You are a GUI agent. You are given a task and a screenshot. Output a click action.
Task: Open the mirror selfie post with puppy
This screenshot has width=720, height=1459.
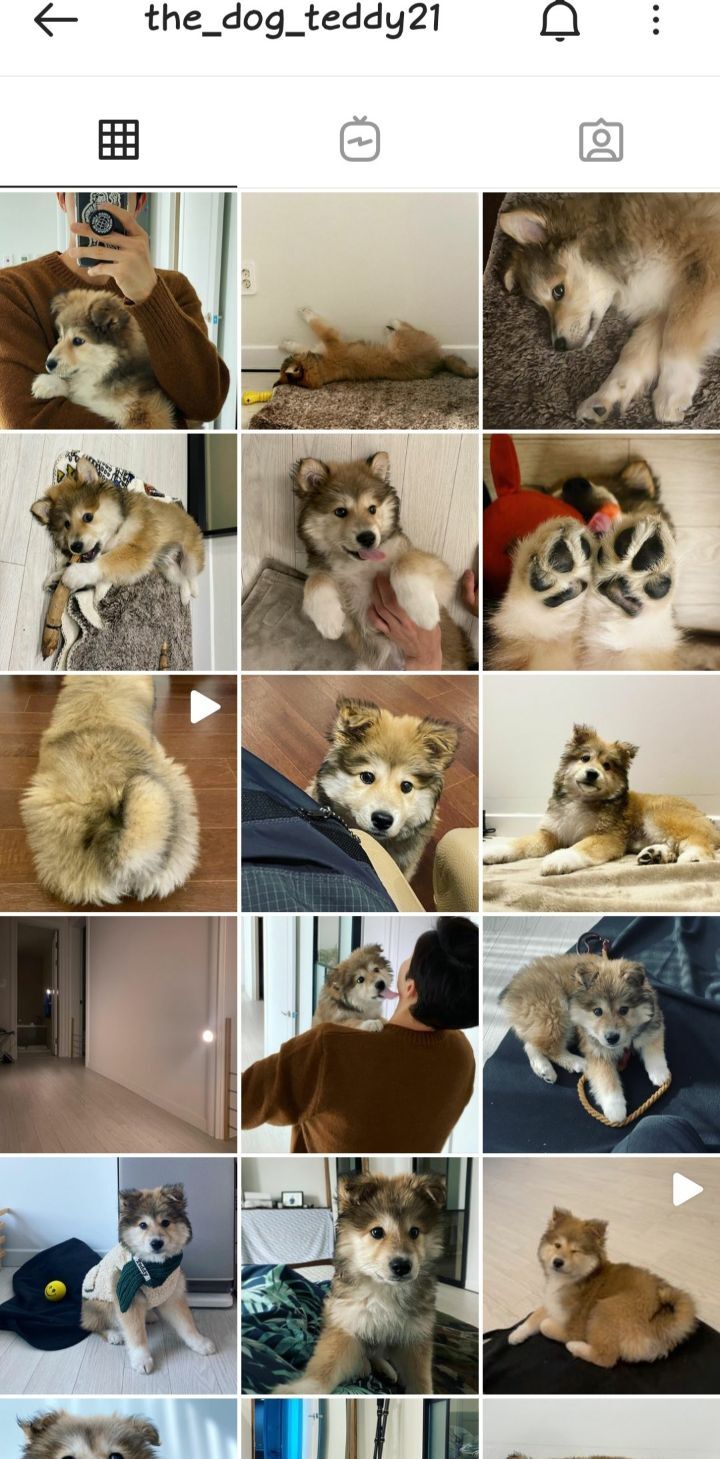(118, 311)
